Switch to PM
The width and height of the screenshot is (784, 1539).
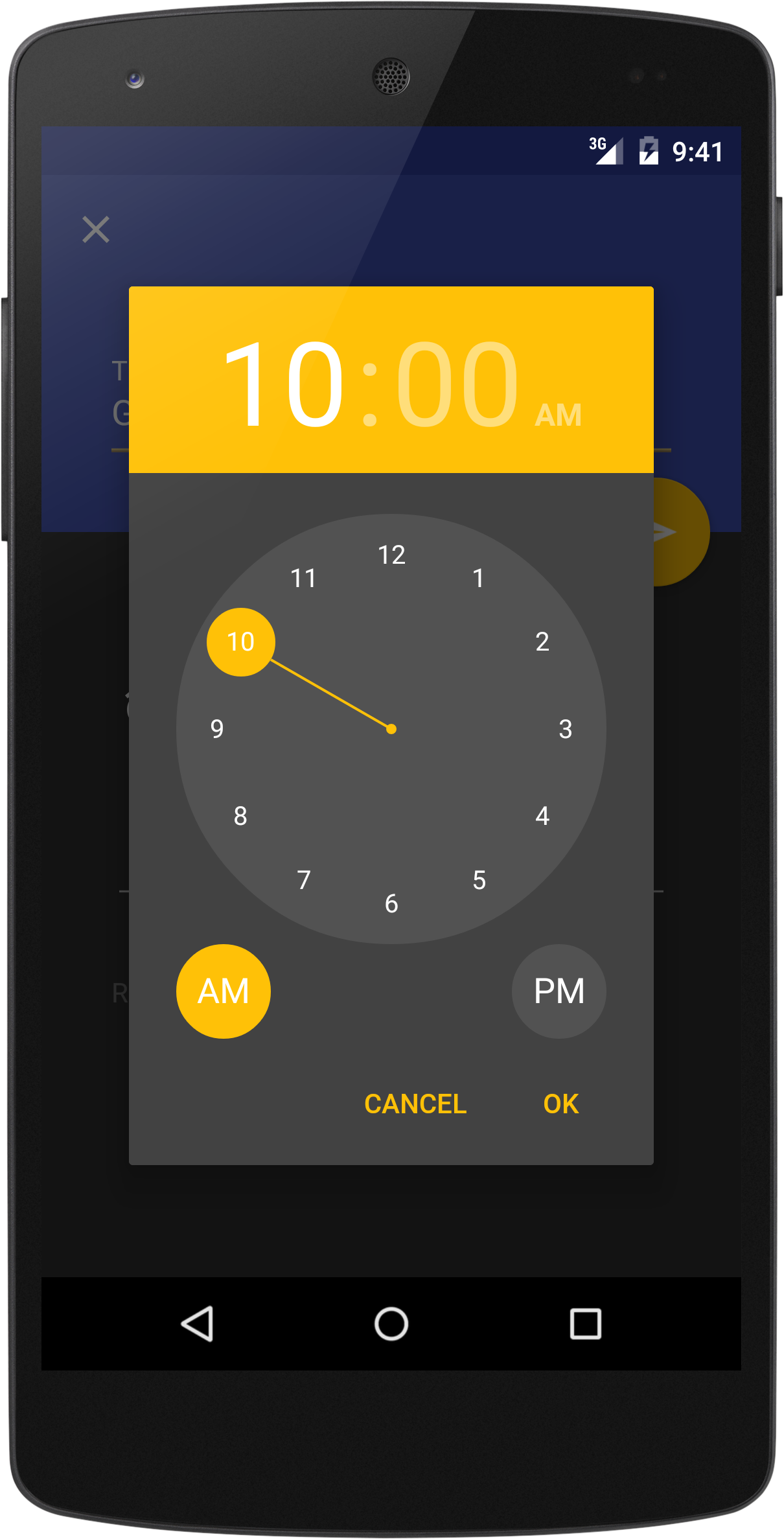point(559,991)
